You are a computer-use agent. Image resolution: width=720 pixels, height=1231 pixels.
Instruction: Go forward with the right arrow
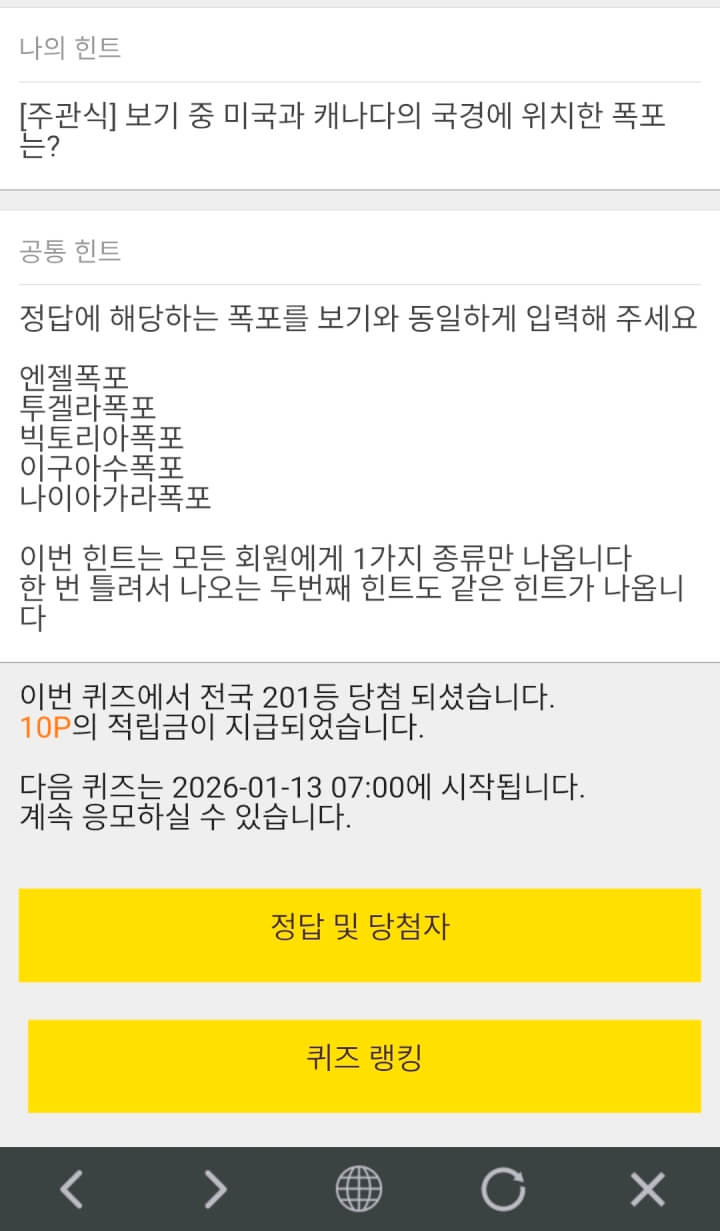click(x=215, y=1189)
